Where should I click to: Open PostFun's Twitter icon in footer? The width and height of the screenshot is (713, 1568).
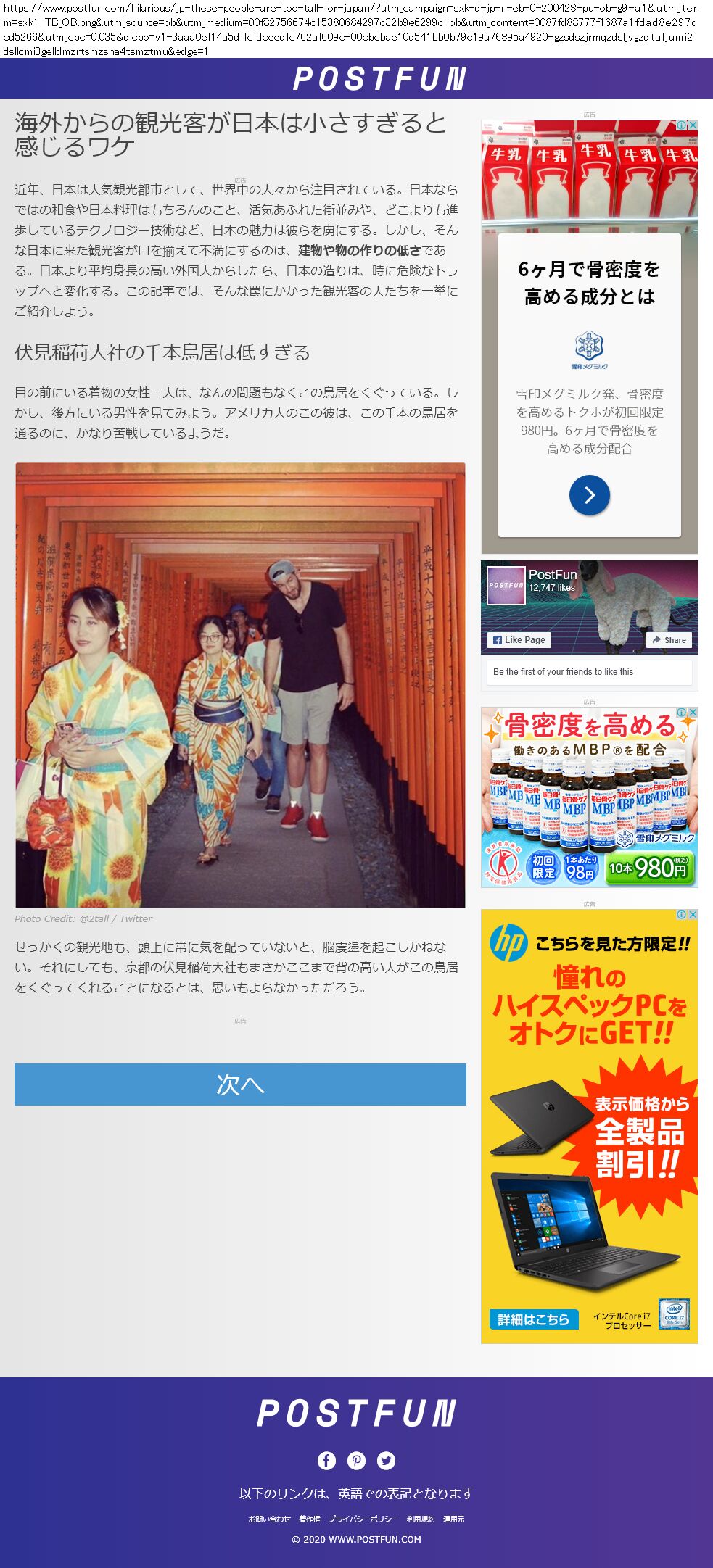(387, 1461)
